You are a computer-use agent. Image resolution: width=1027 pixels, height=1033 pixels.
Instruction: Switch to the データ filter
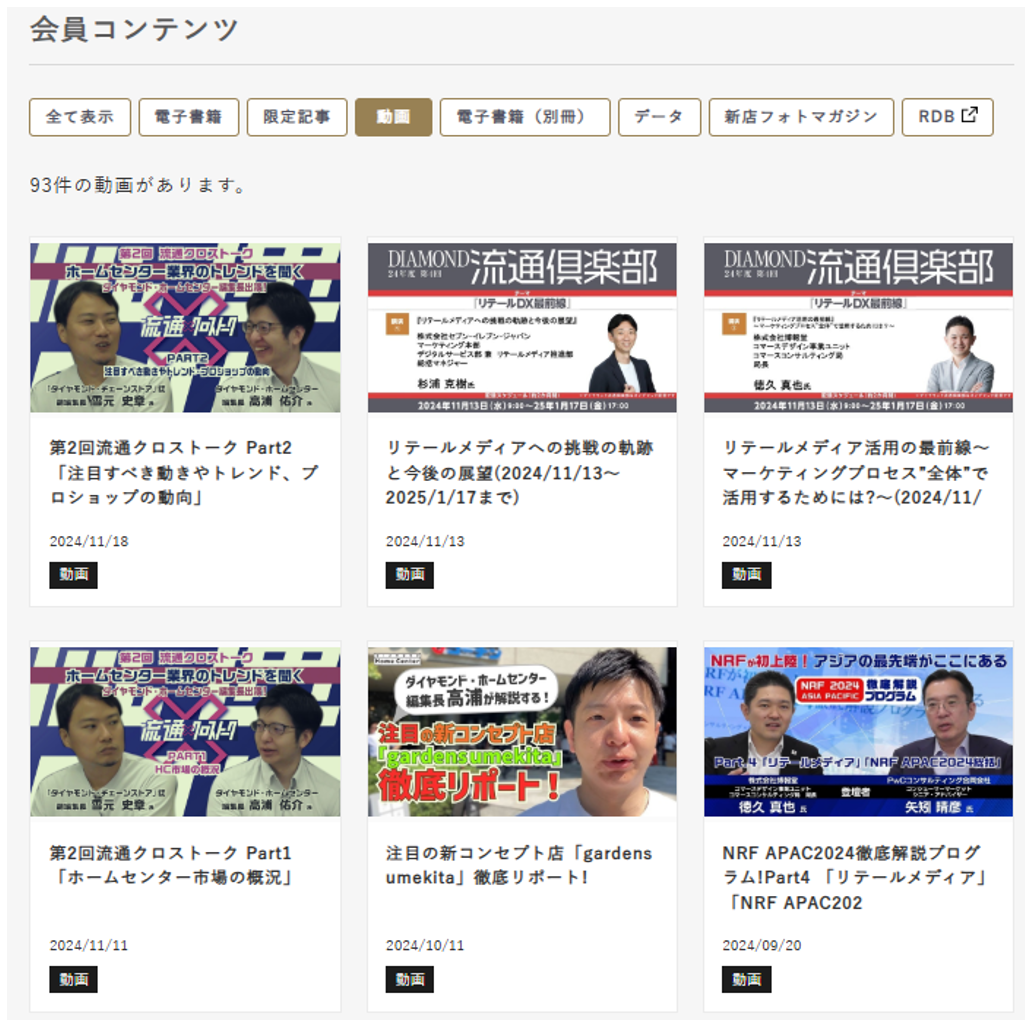coord(659,117)
